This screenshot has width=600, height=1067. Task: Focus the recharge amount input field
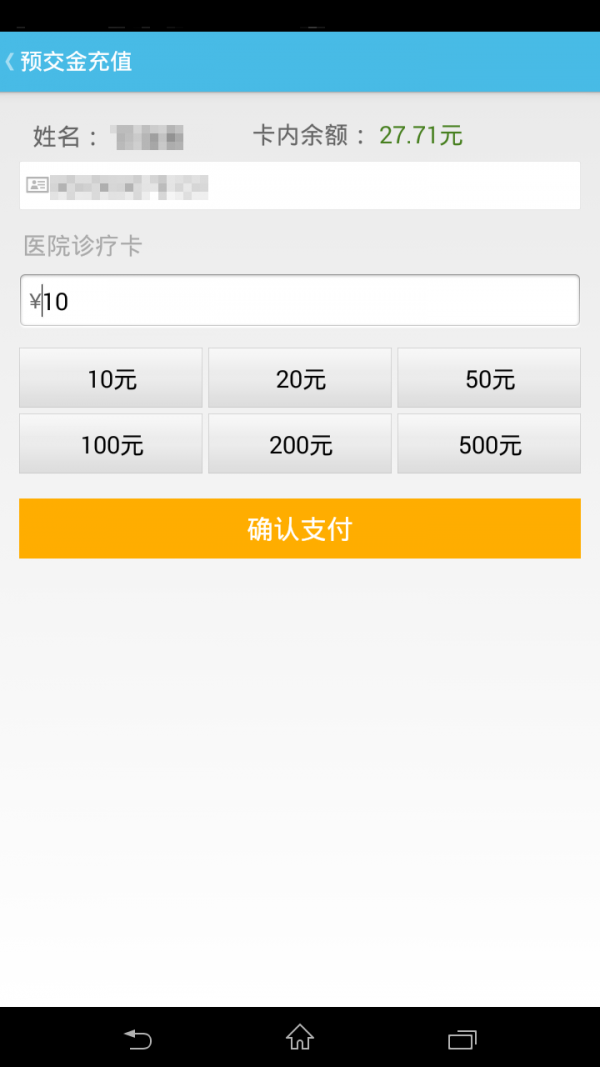[x=300, y=300]
